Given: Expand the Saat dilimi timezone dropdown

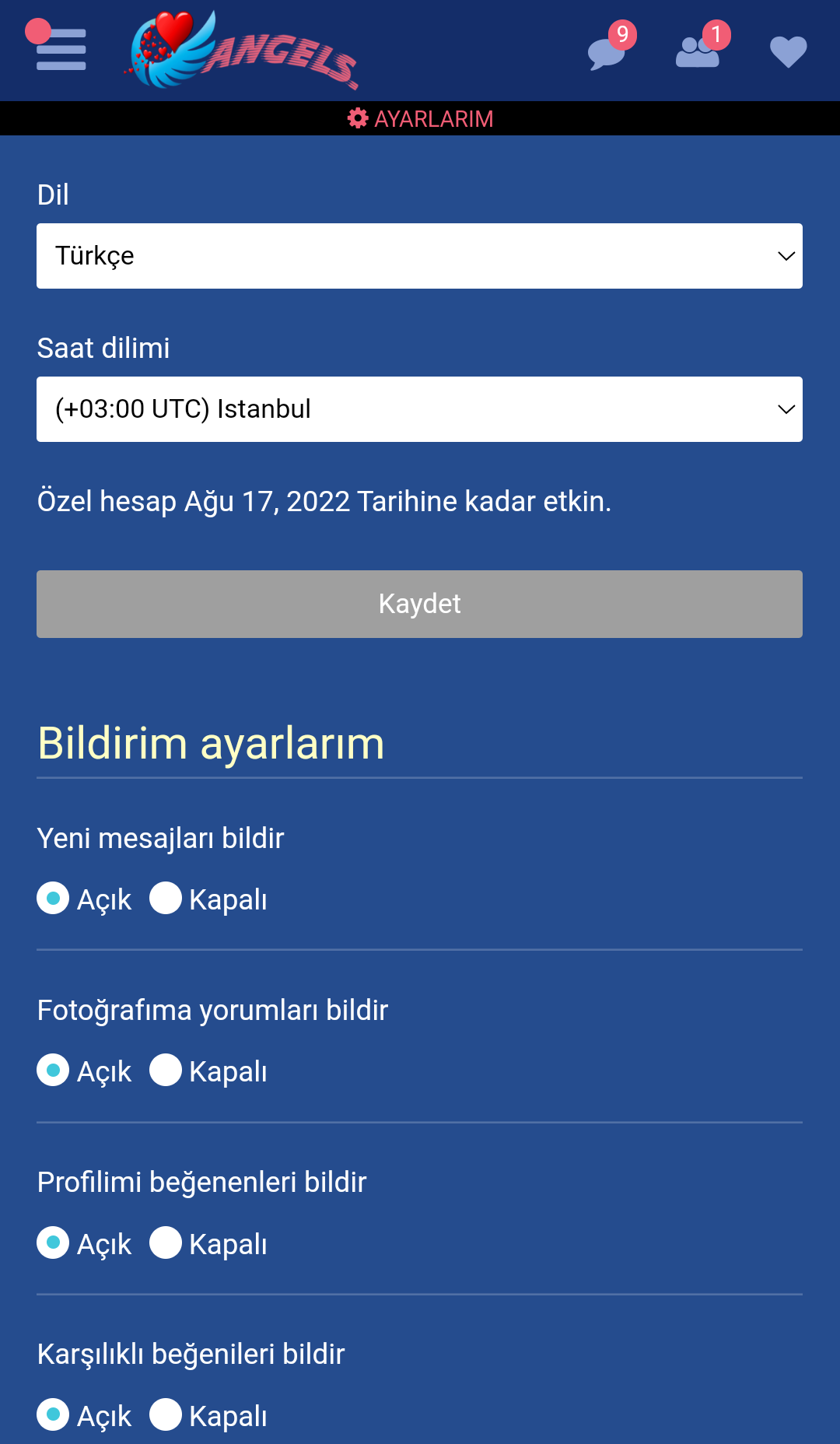Looking at the screenshot, I should 419,409.
